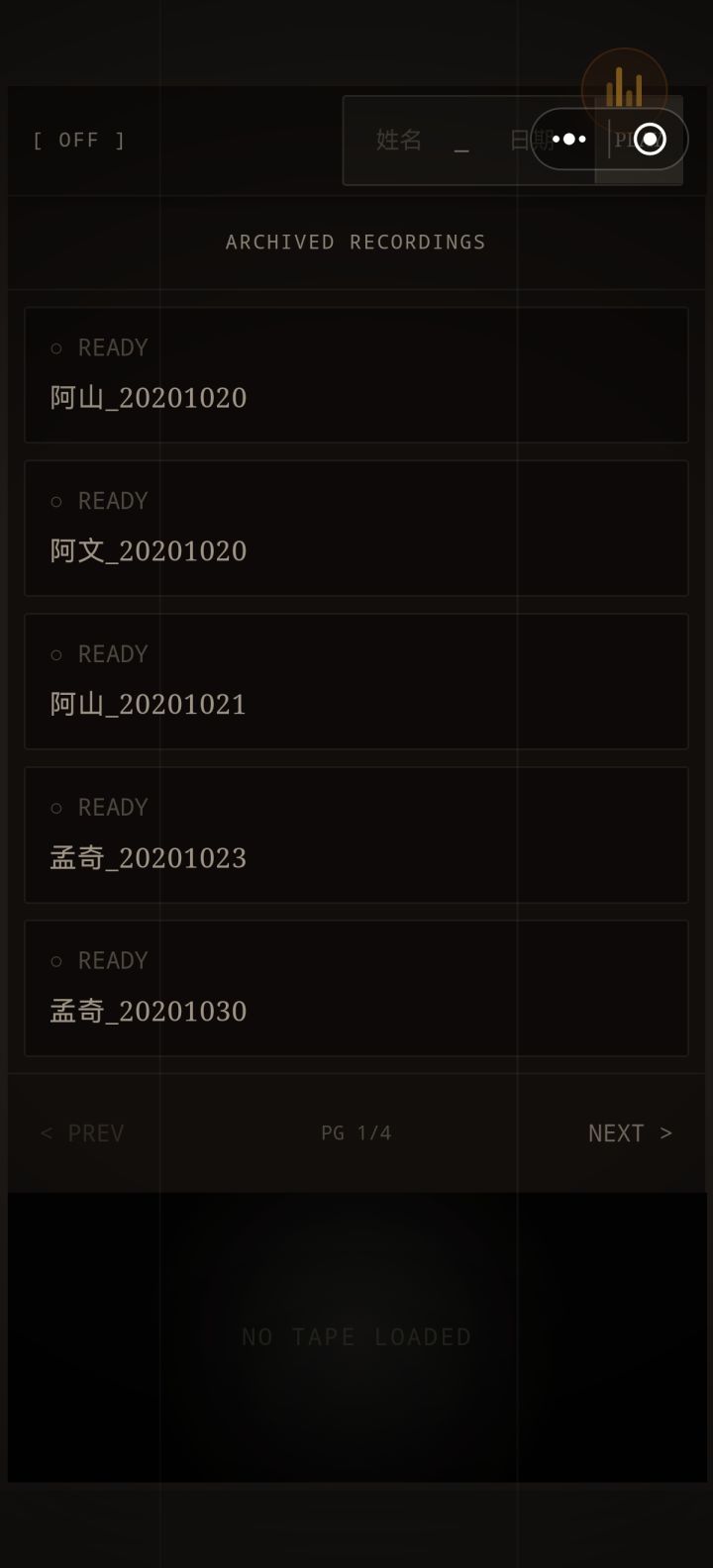Viewport: 713px width, 1568px height.
Task: Select the 孟奇_20201023 recording card
Action: point(356,834)
